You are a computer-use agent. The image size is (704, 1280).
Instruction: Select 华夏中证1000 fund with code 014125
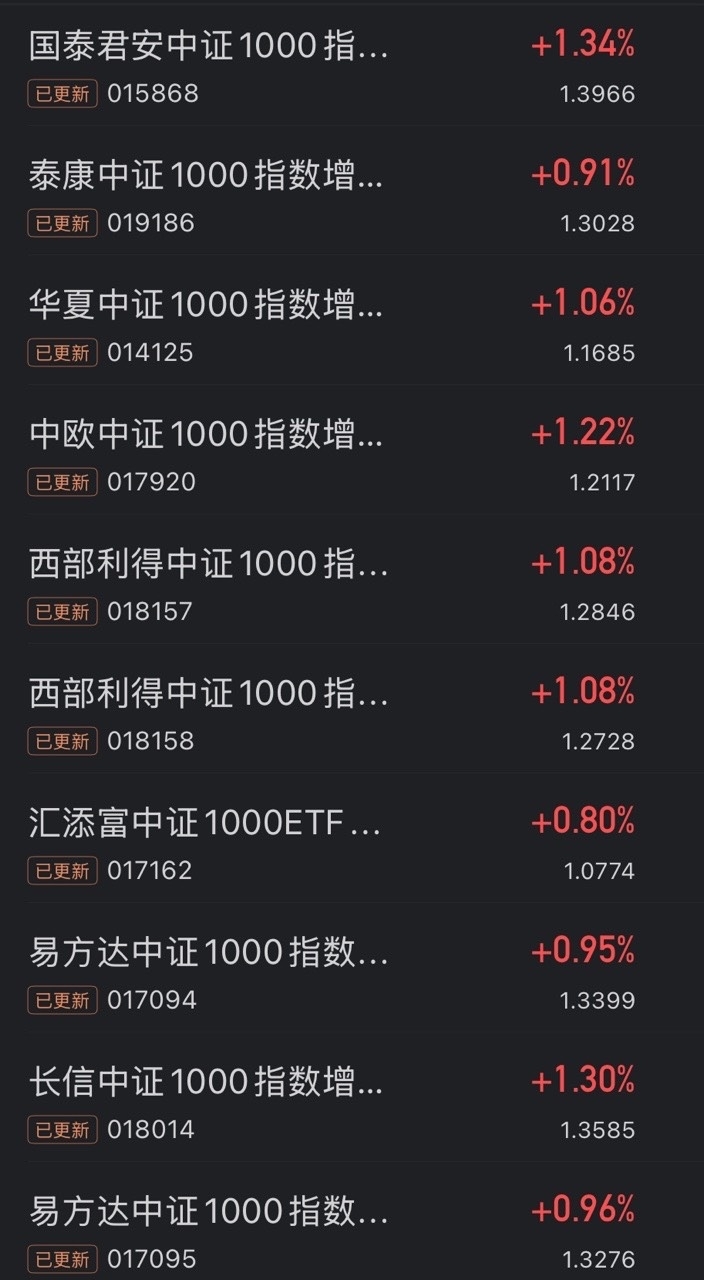tap(352, 320)
